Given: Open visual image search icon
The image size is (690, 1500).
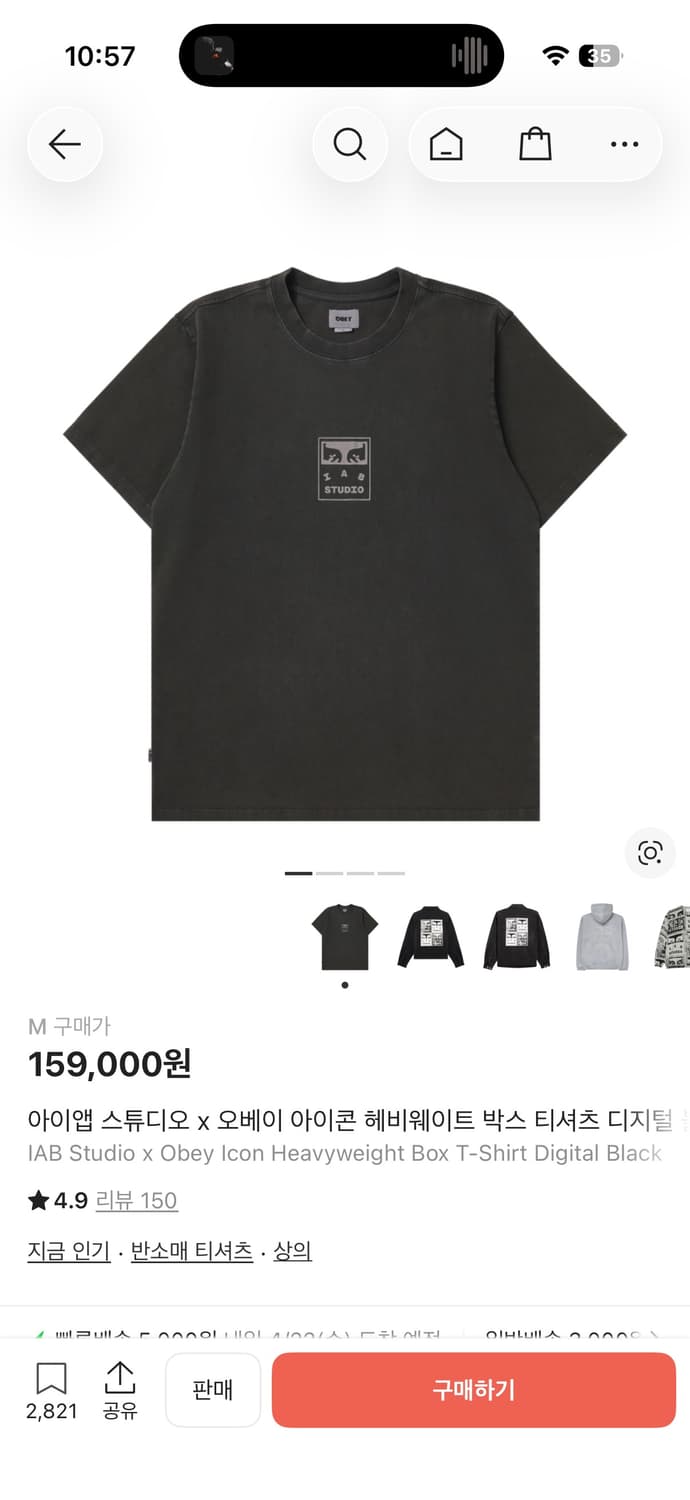Looking at the screenshot, I should [650, 853].
